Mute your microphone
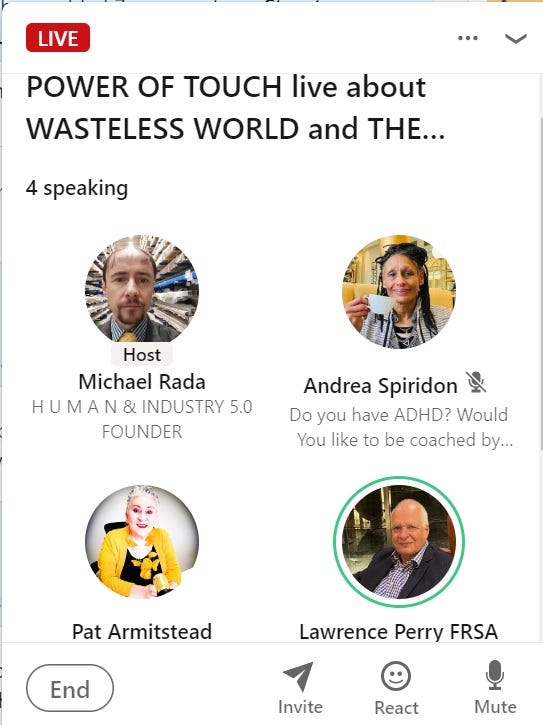The width and height of the screenshot is (543, 725). (495, 688)
